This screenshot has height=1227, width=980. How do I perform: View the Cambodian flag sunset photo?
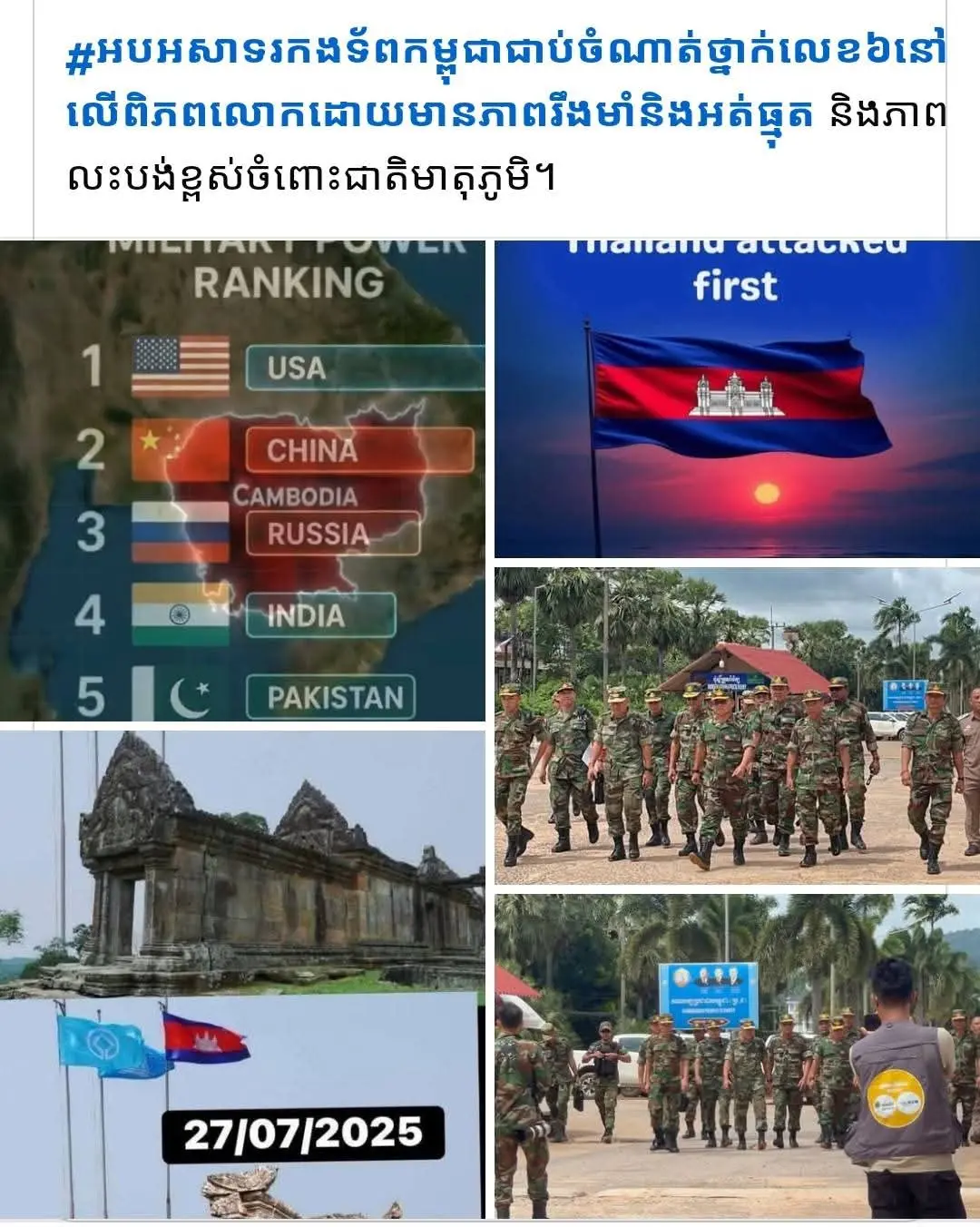coord(737,399)
